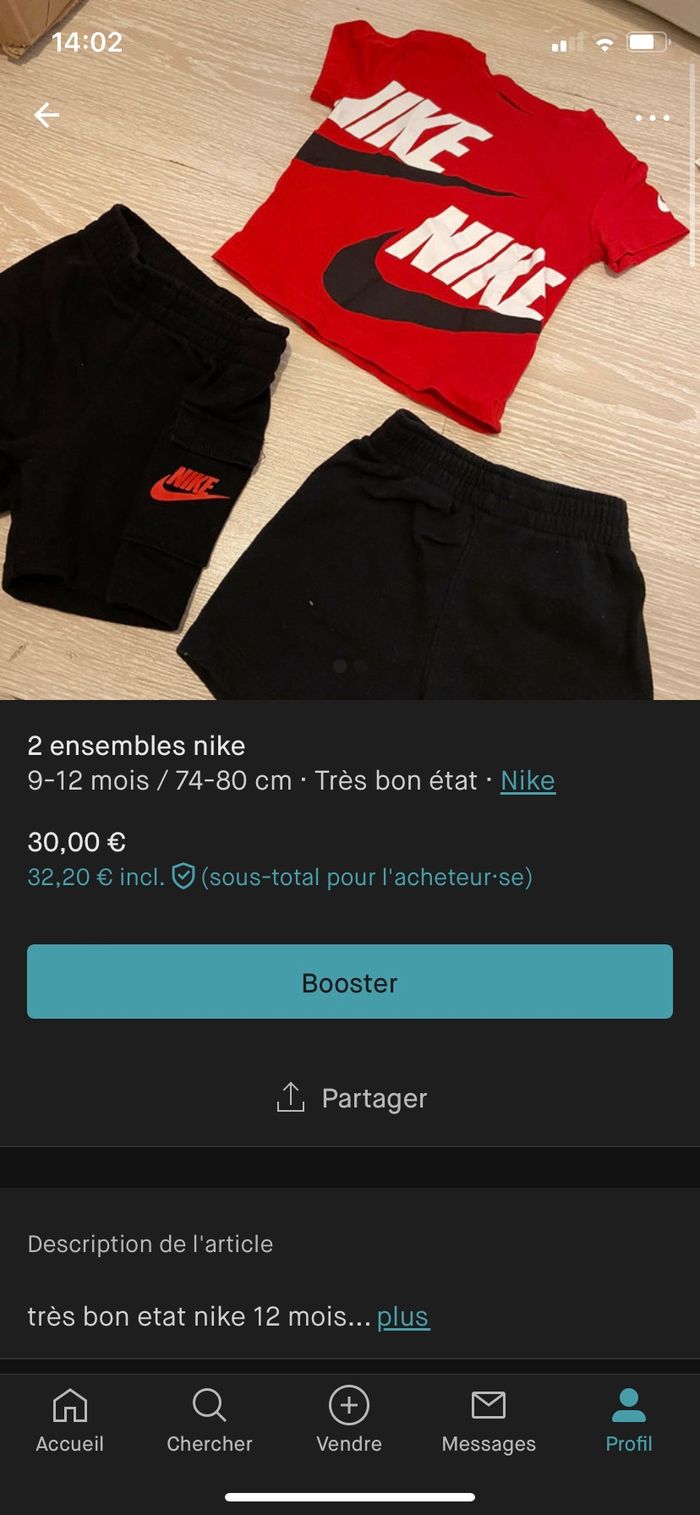Expand description with the plus link

[x=403, y=1317]
